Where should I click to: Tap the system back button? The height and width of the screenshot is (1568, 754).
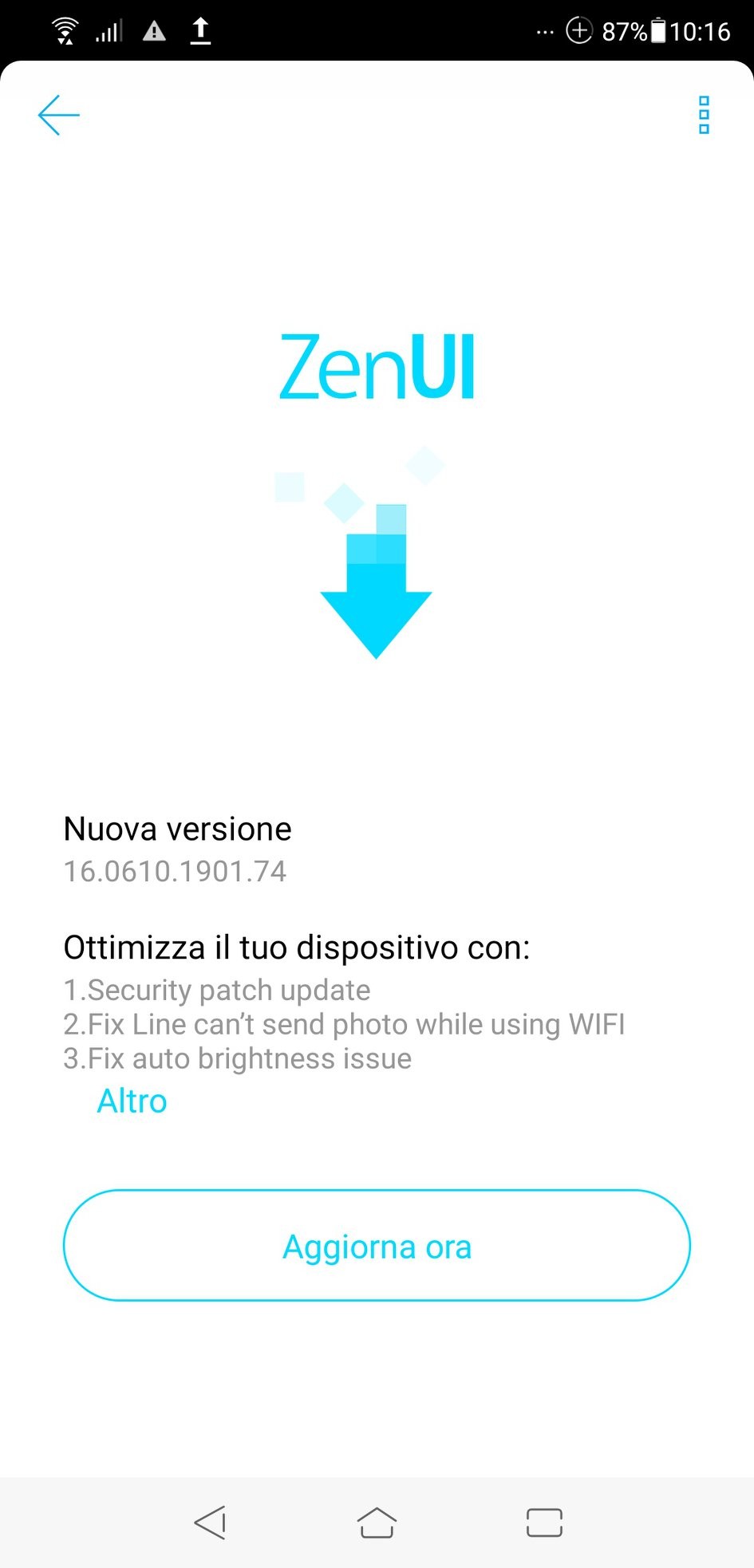coord(210,1523)
